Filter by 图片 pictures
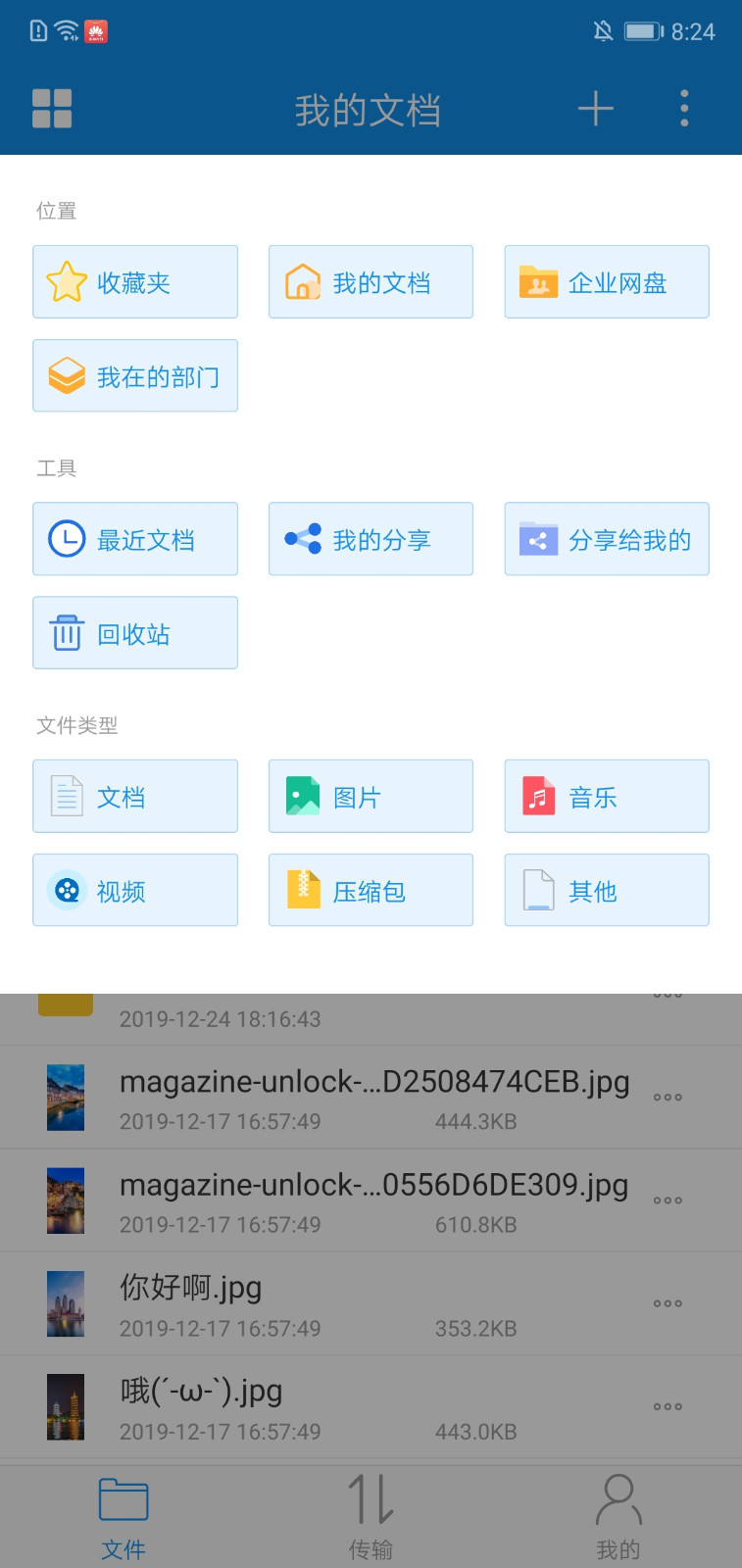 point(371,797)
